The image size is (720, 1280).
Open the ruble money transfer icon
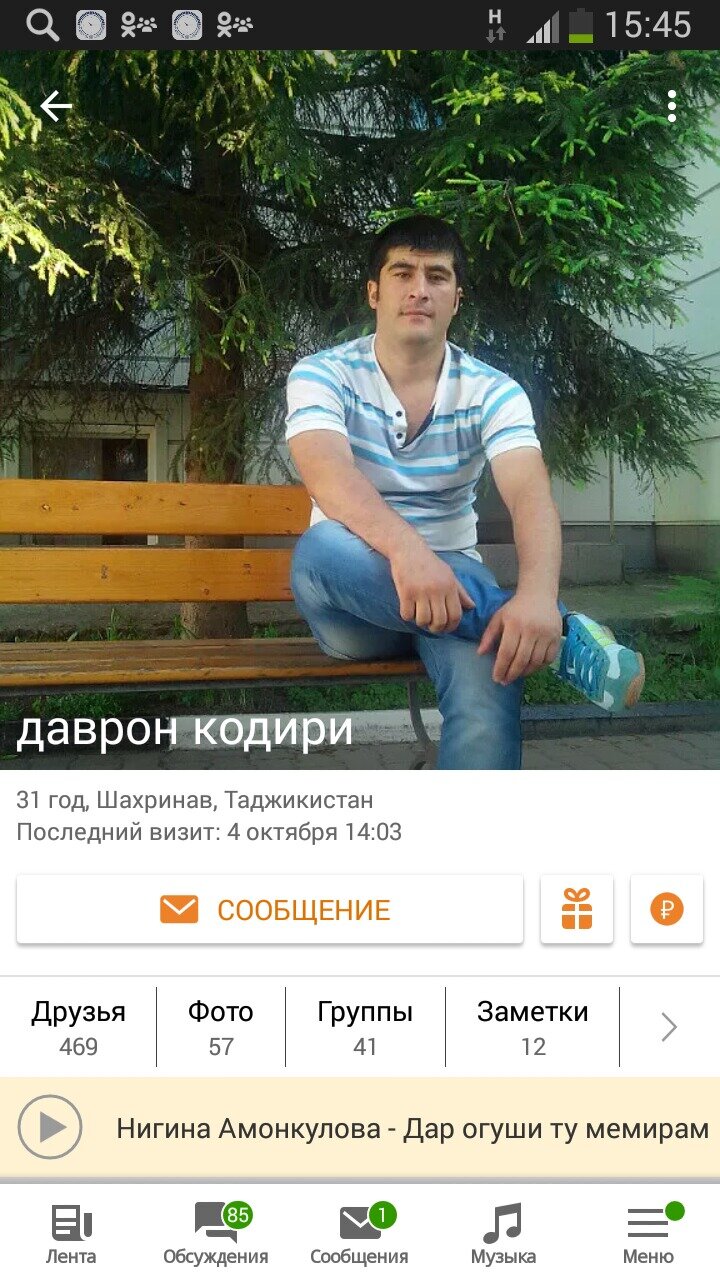[667, 909]
